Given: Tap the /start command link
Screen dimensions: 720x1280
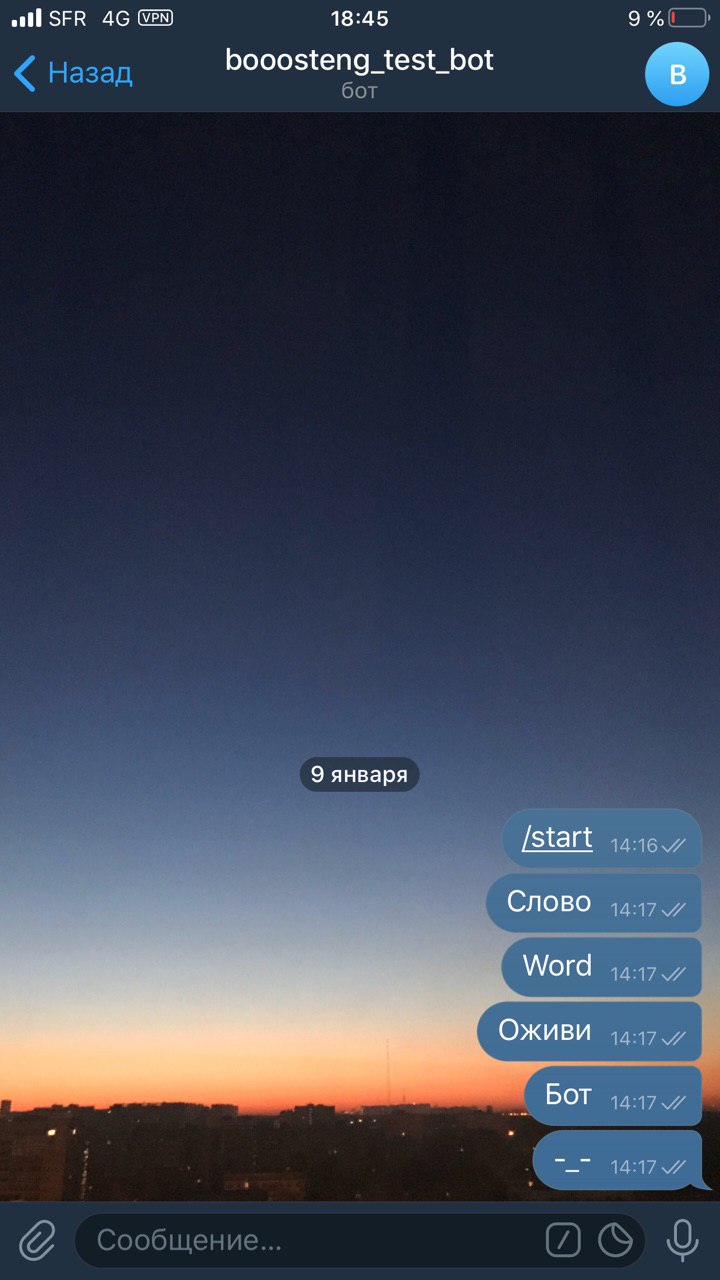Looking at the screenshot, I should (557, 838).
